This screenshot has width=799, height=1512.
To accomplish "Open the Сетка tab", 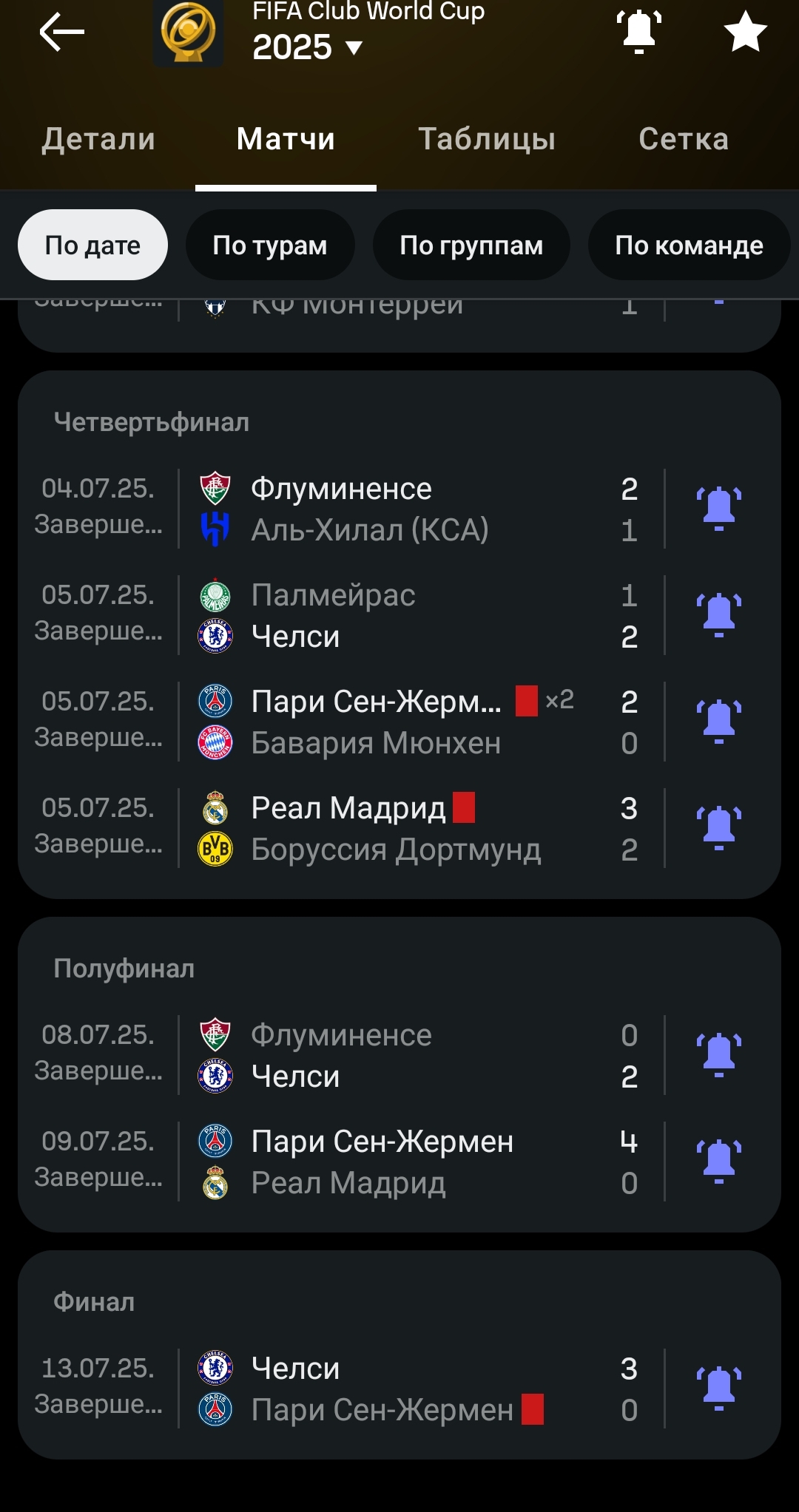I will [684, 139].
